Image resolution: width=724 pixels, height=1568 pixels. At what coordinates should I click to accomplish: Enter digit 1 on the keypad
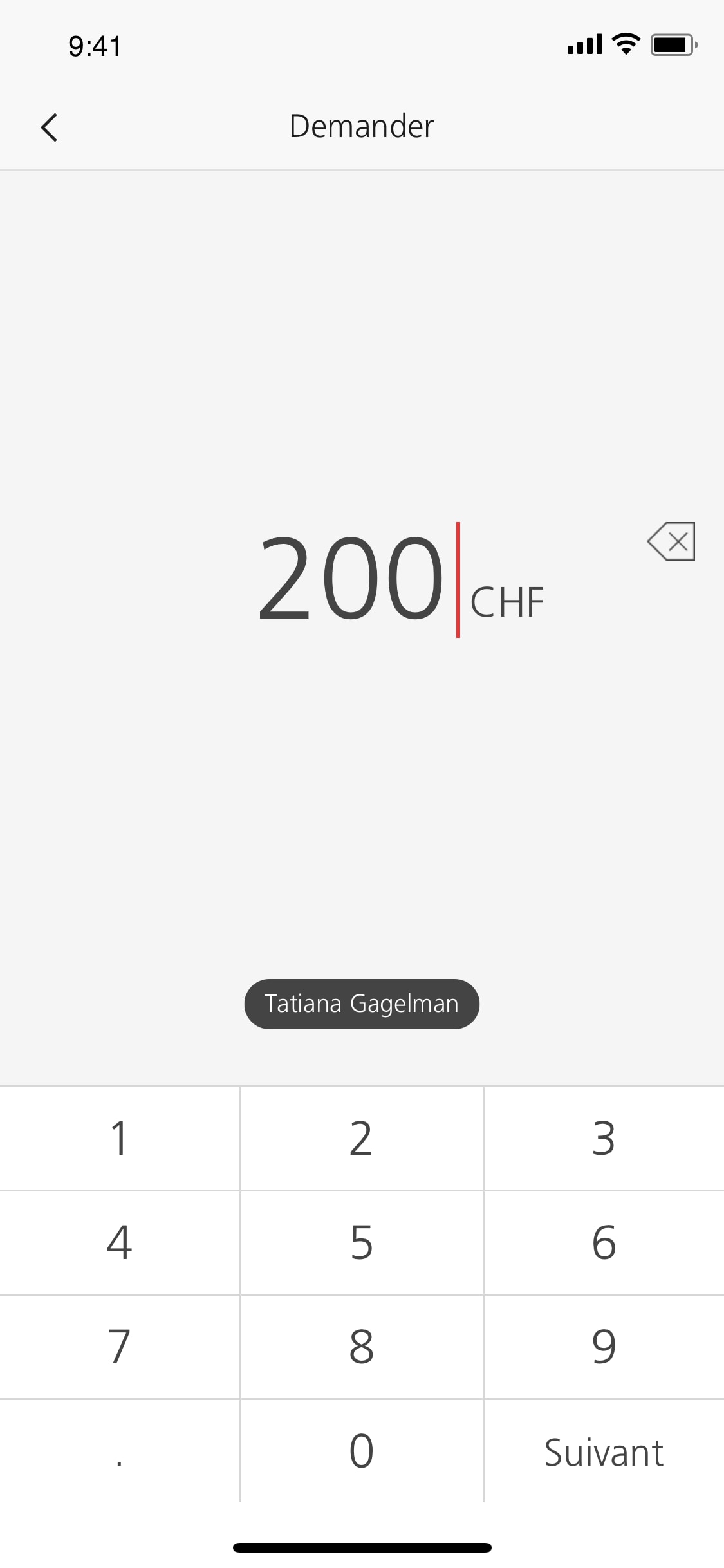[120, 1138]
